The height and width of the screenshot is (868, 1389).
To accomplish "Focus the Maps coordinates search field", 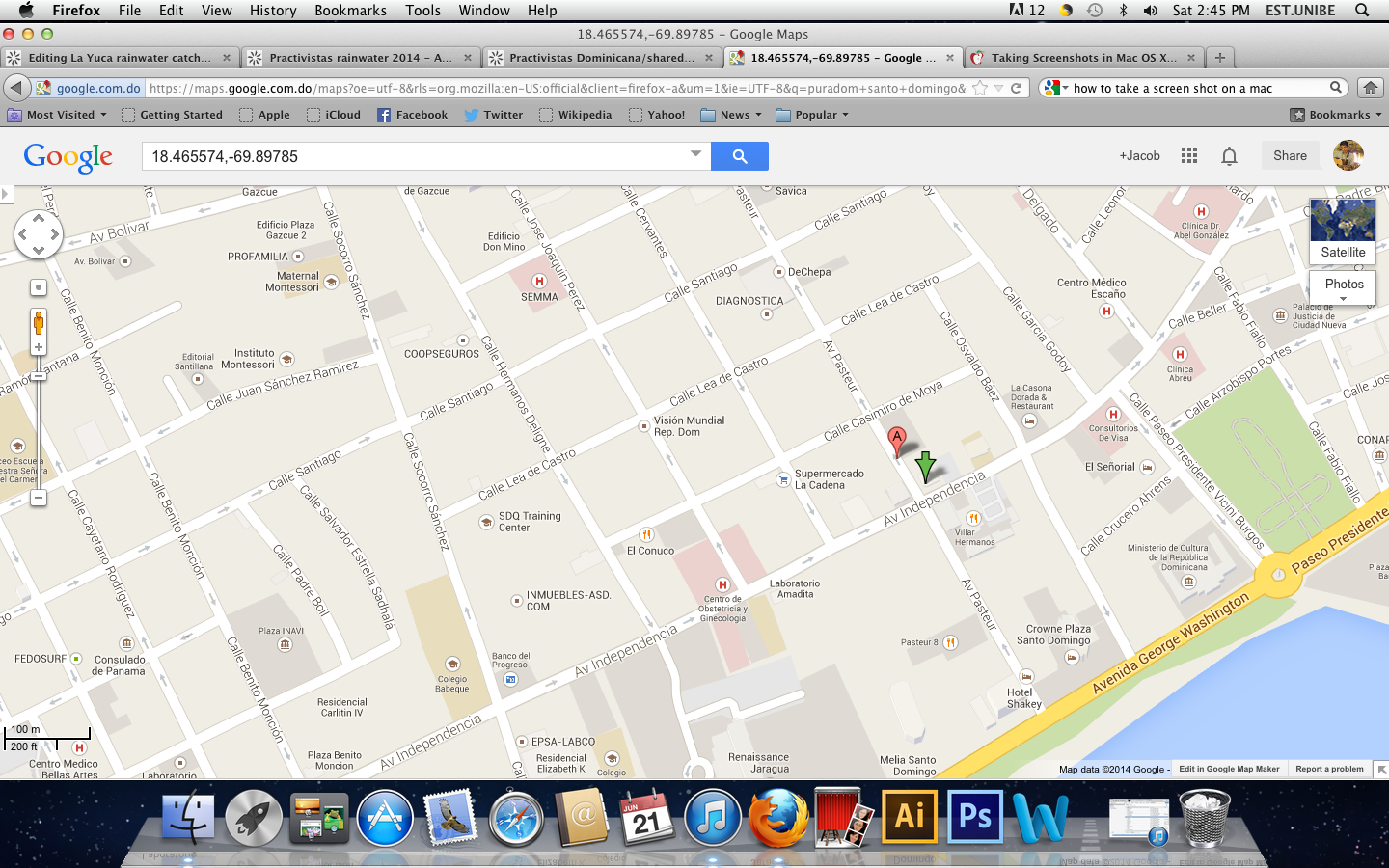I will click(415, 156).
